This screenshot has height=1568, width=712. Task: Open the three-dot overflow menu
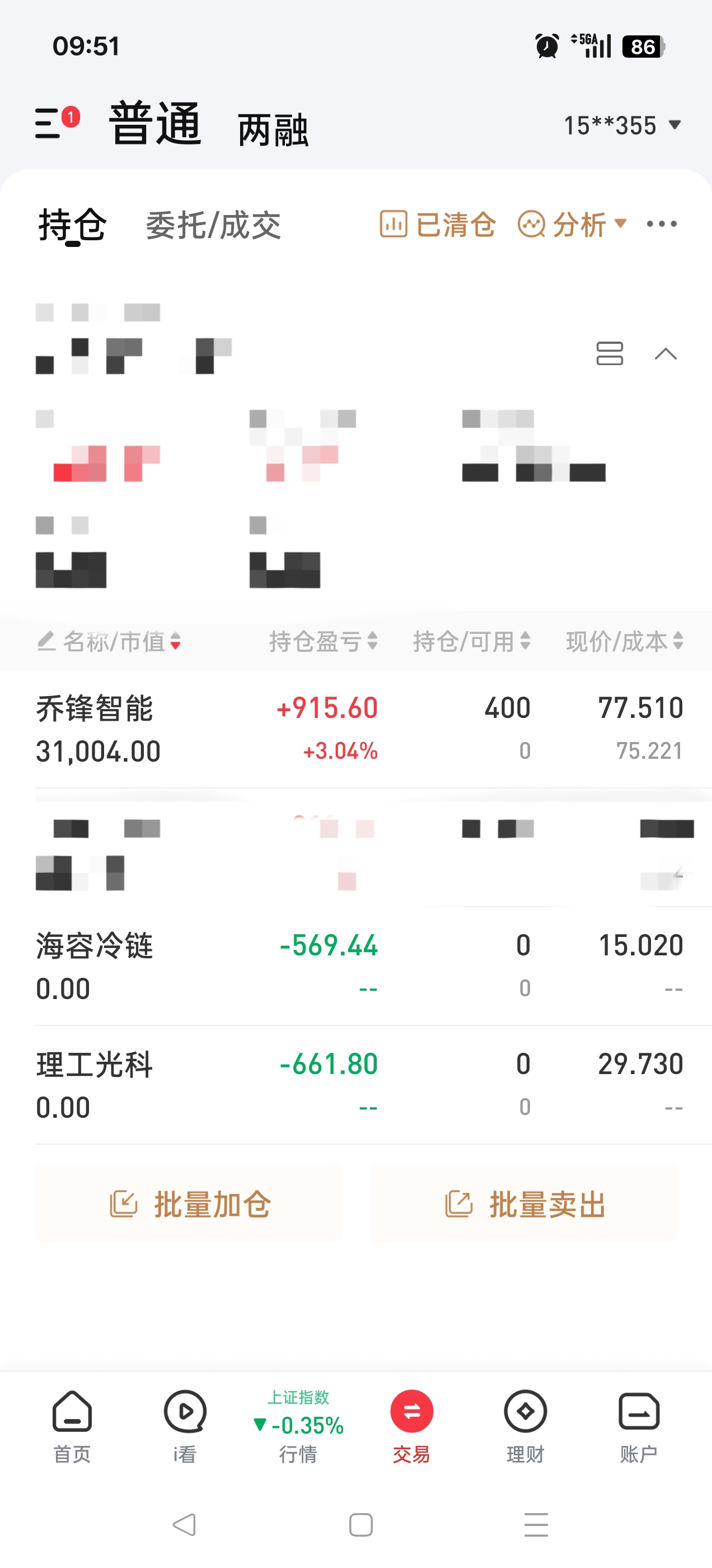pos(662,224)
